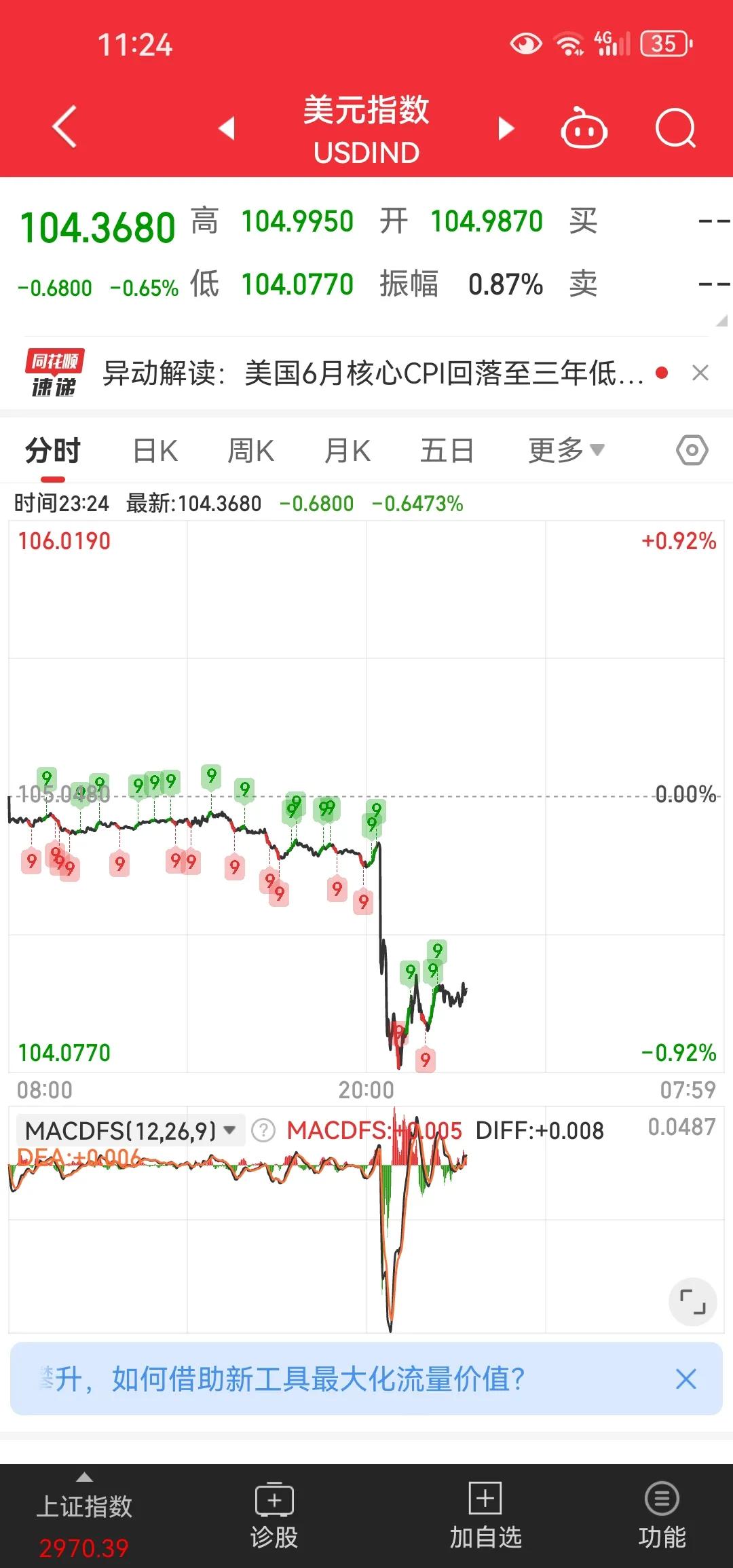Switch to the 日K daily candlestick tab
The width and height of the screenshot is (733, 1568).
click(x=153, y=450)
